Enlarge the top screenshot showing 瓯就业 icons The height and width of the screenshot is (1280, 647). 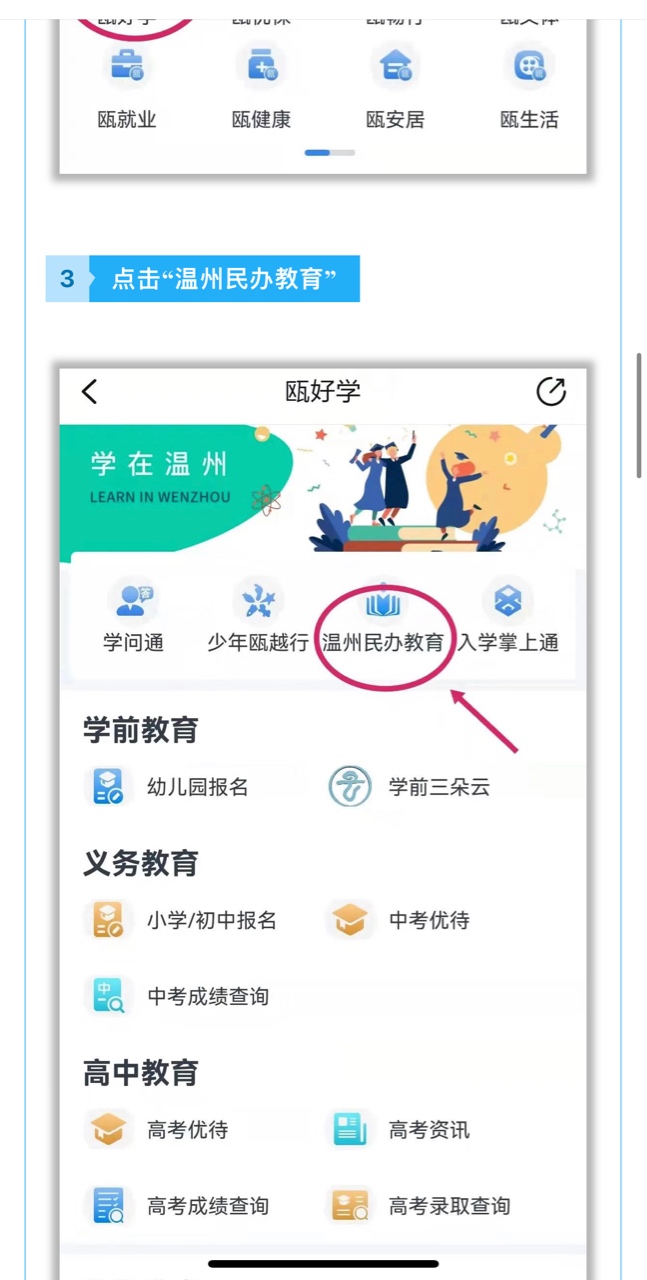coord(323,95)
